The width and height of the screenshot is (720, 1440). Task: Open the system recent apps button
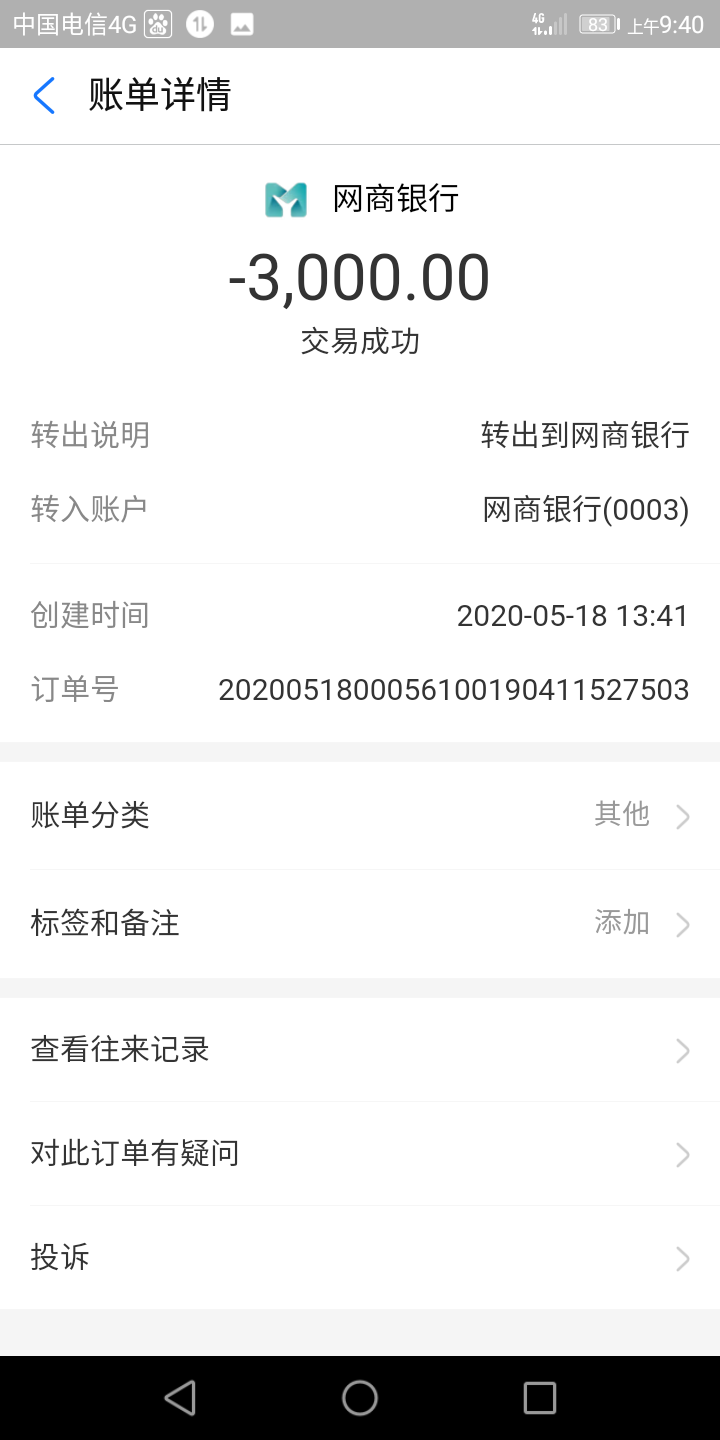tap(540, 1398)
